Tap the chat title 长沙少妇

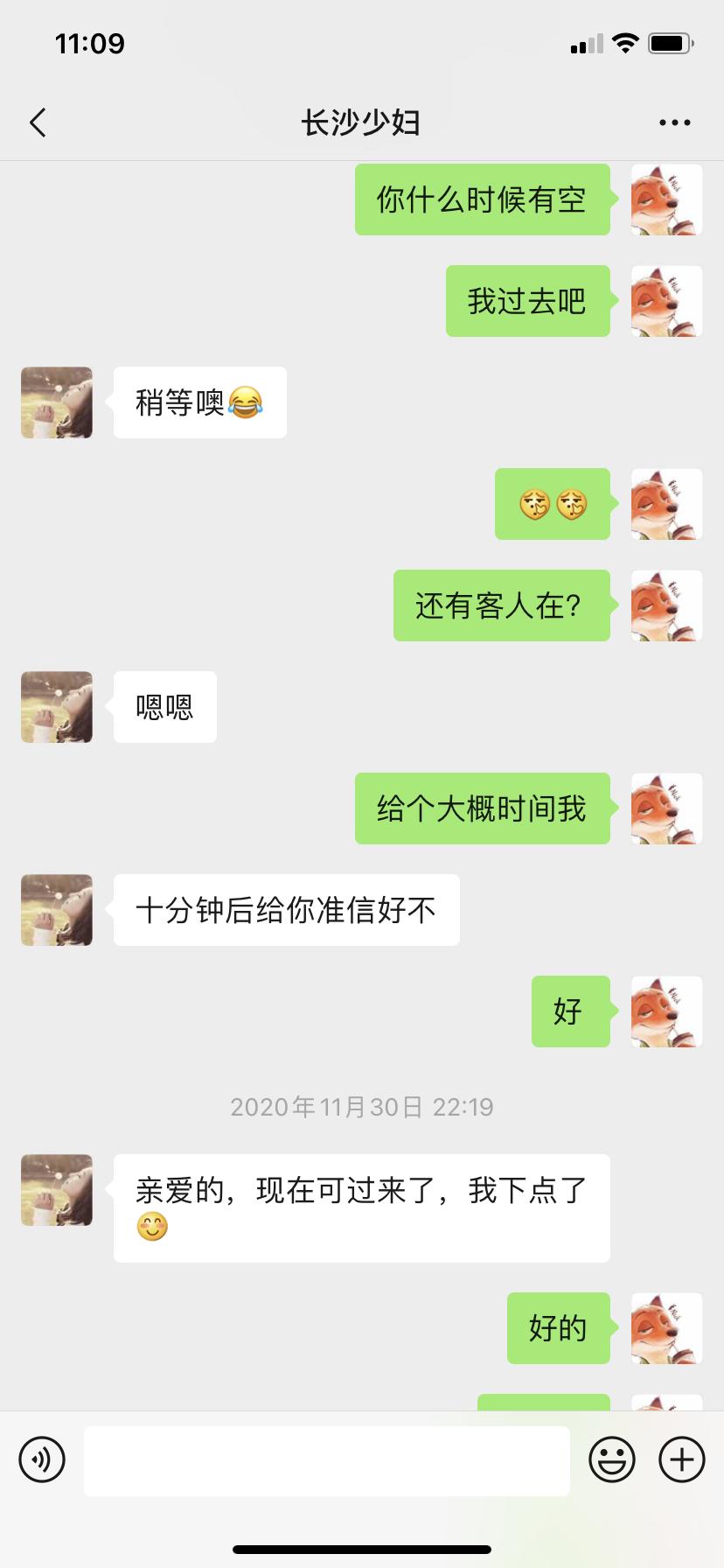point(362,122)
